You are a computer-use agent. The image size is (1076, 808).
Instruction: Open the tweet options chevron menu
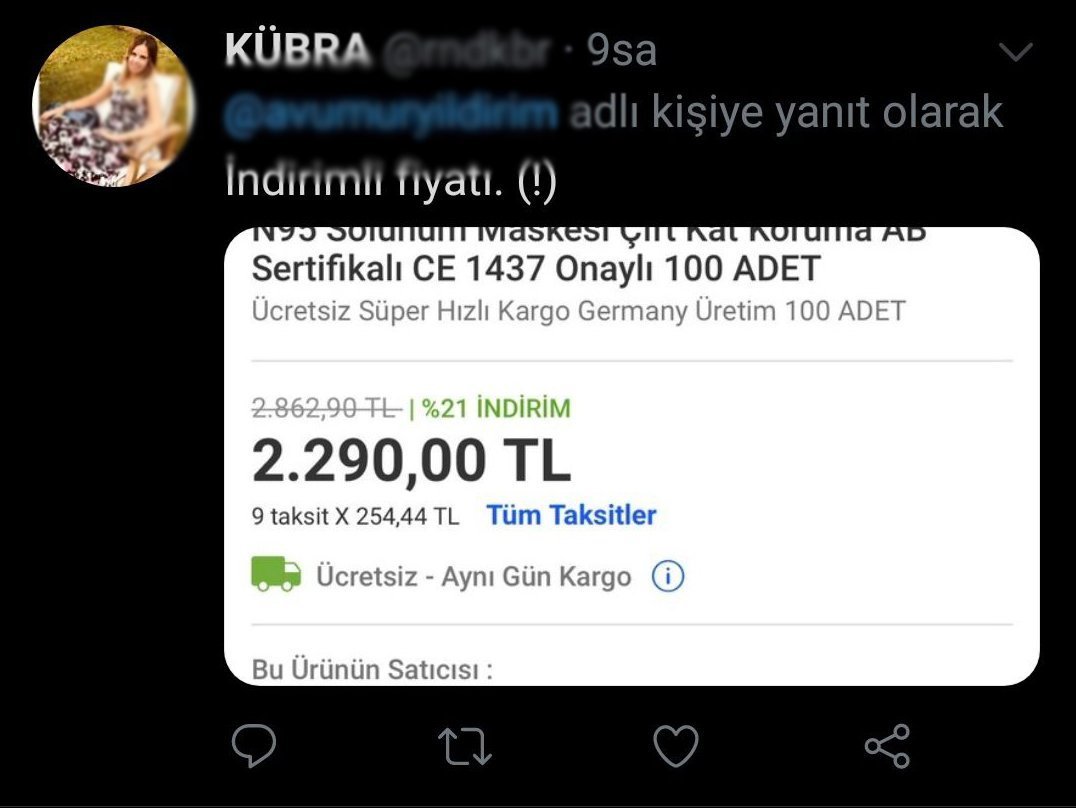[x=1017, y=51]
